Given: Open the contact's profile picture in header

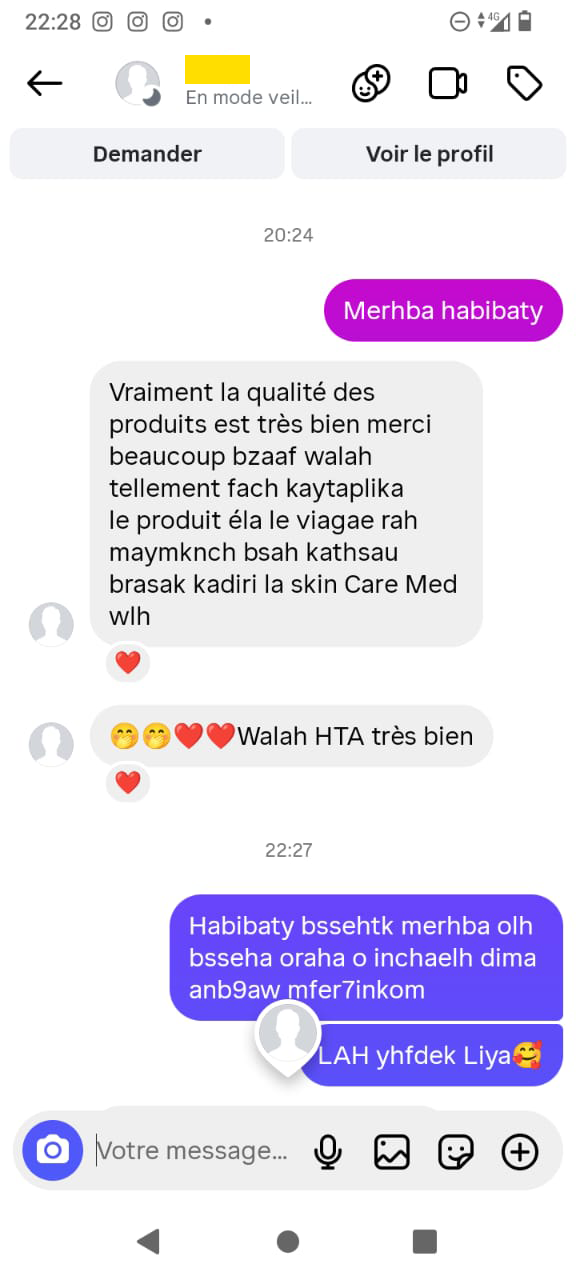Looking at the screenshot, I should (138, 84).
